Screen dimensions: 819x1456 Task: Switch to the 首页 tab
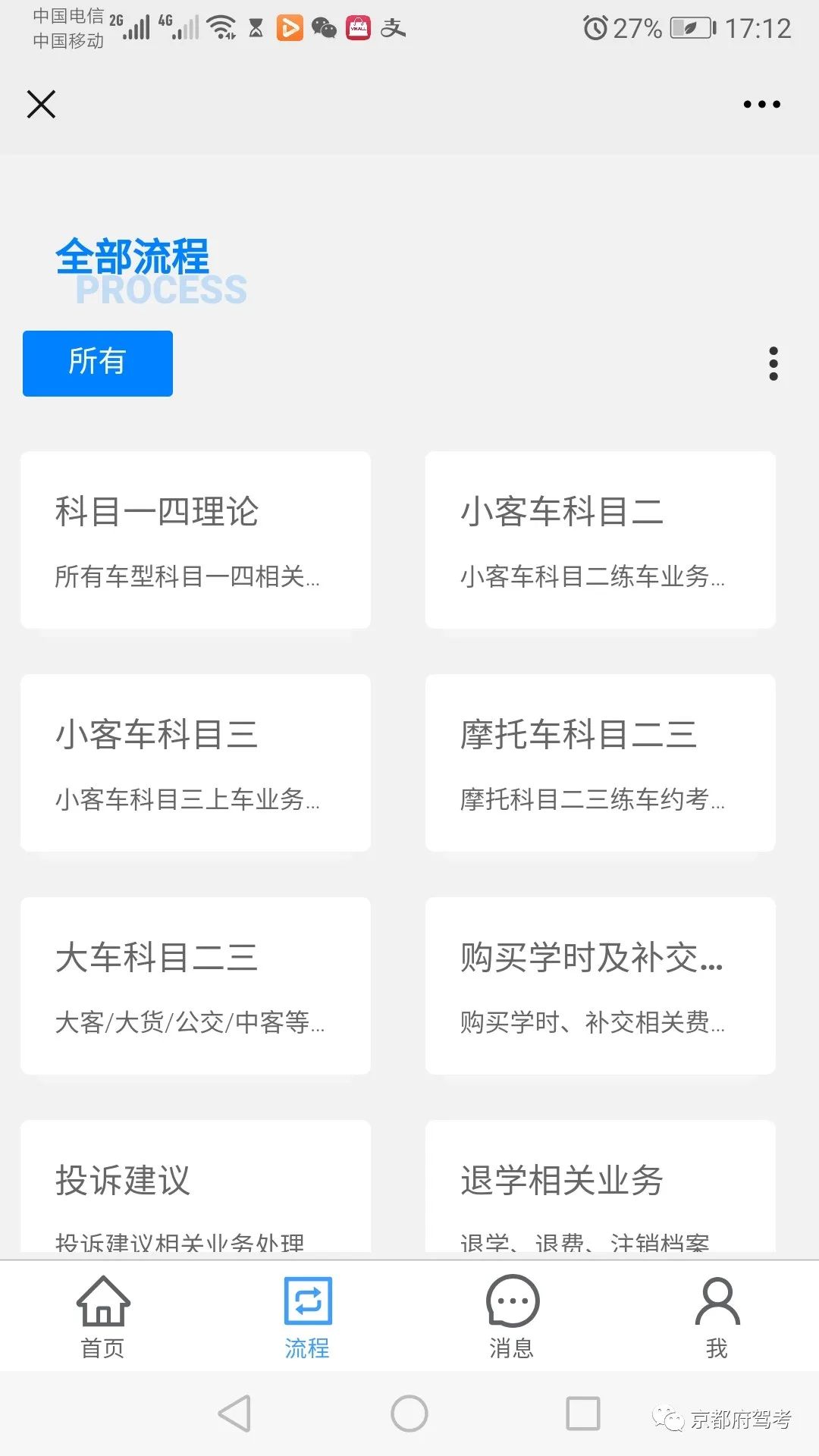tap(103, 1316)
